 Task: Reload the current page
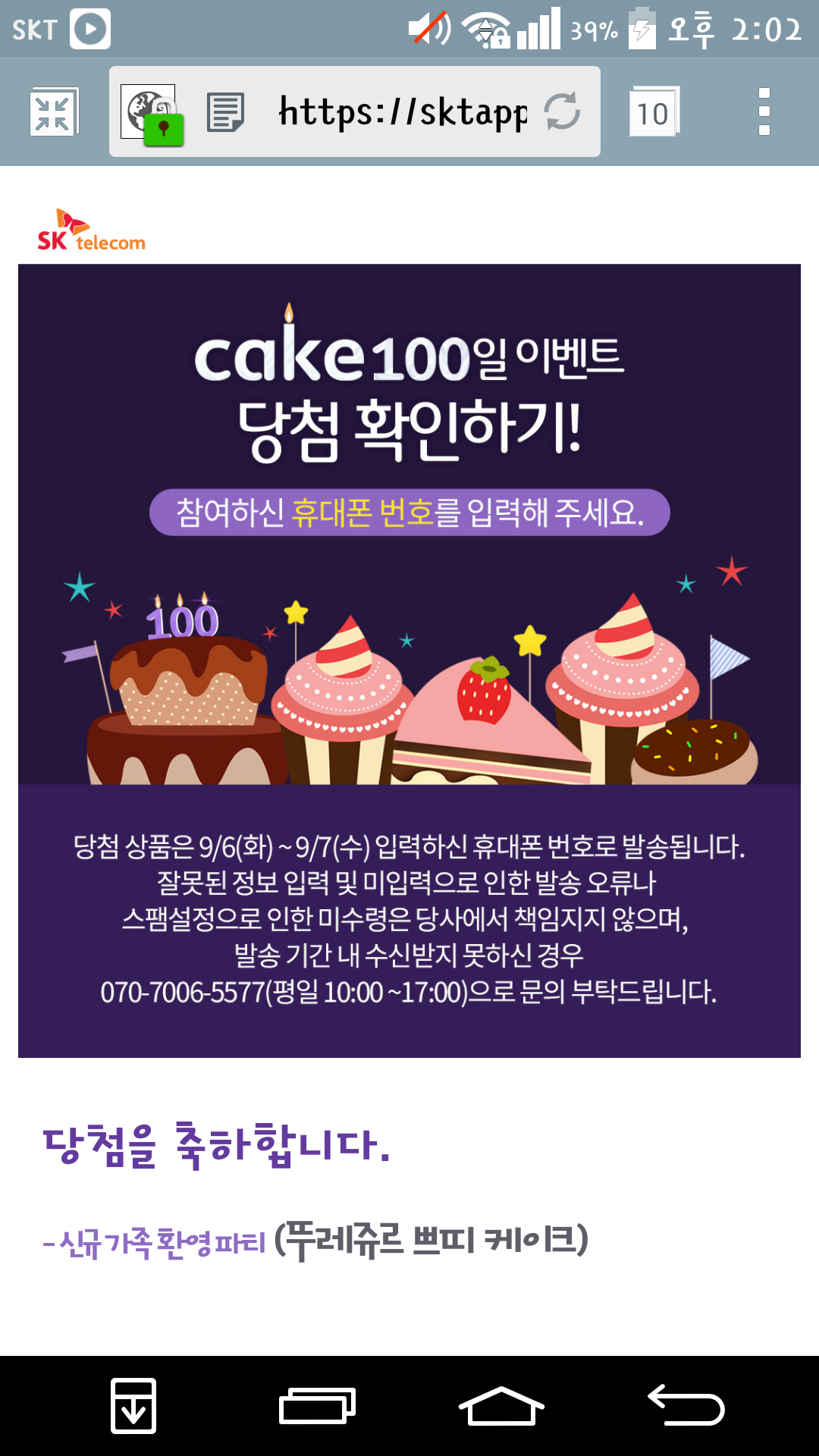pyautogui.click(x=562, y=111)
